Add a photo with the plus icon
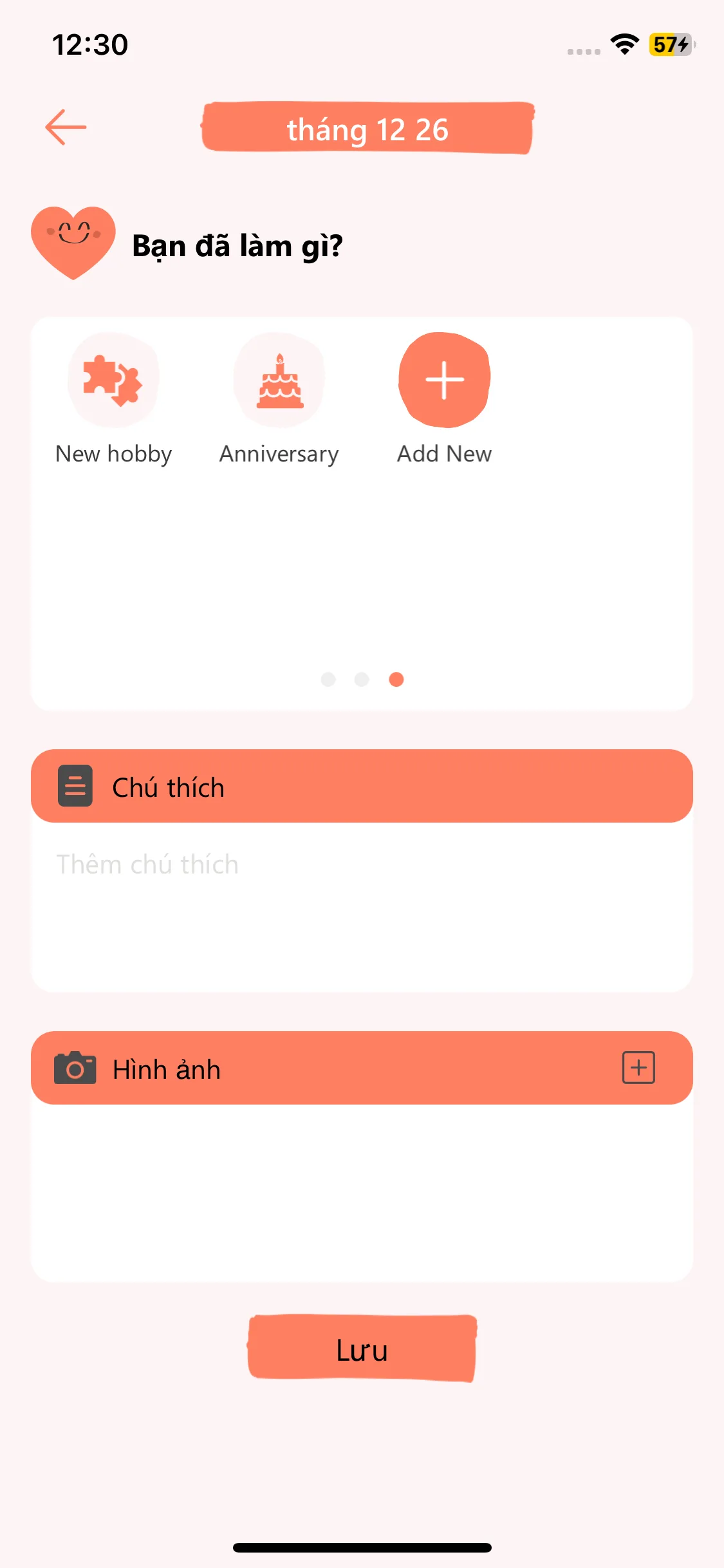Screen dimensions: 724x1568 click(638, 1068)
